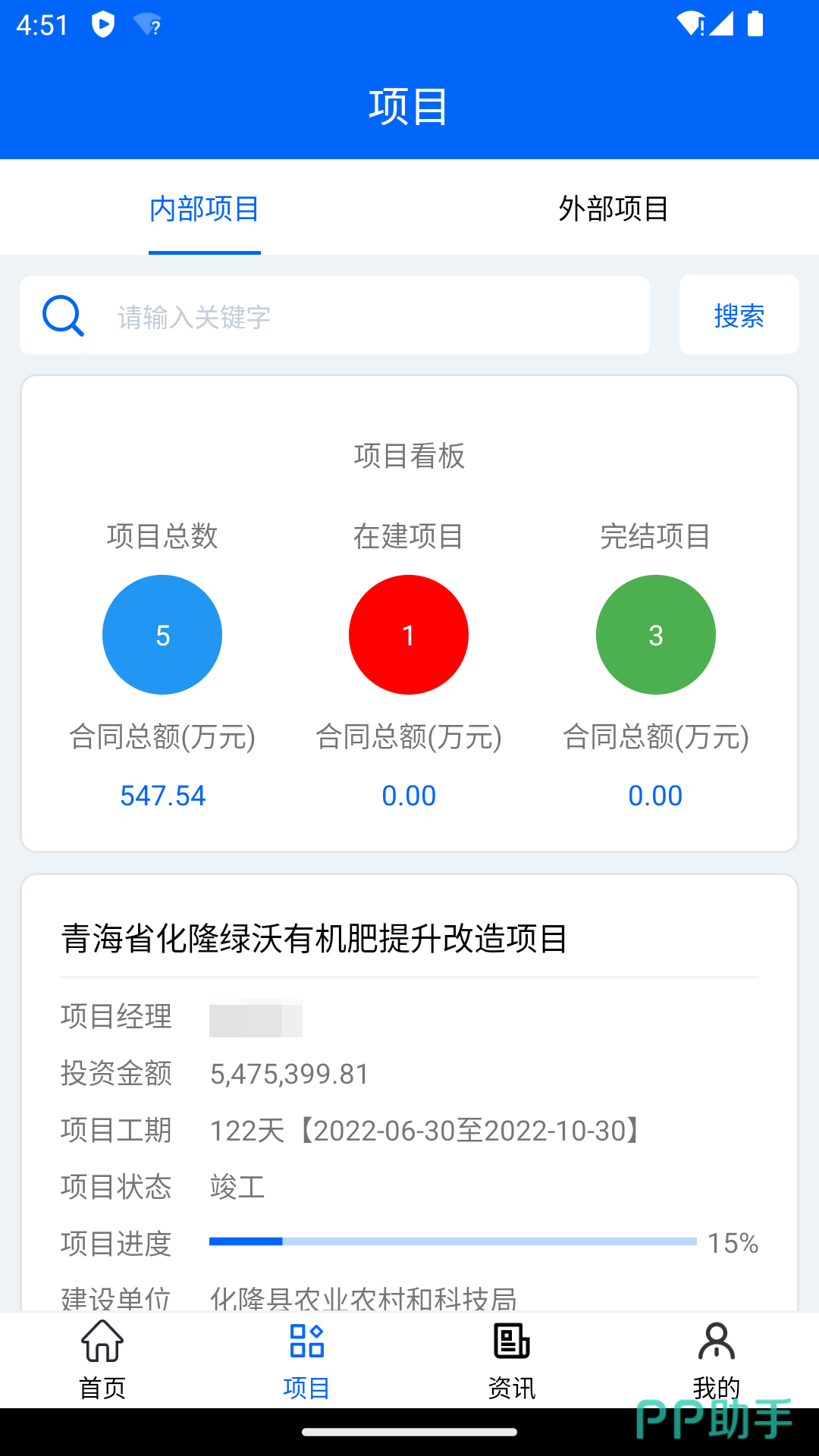Tap the 搜索 button
819x1456 pixels.
tap(739, 315)
